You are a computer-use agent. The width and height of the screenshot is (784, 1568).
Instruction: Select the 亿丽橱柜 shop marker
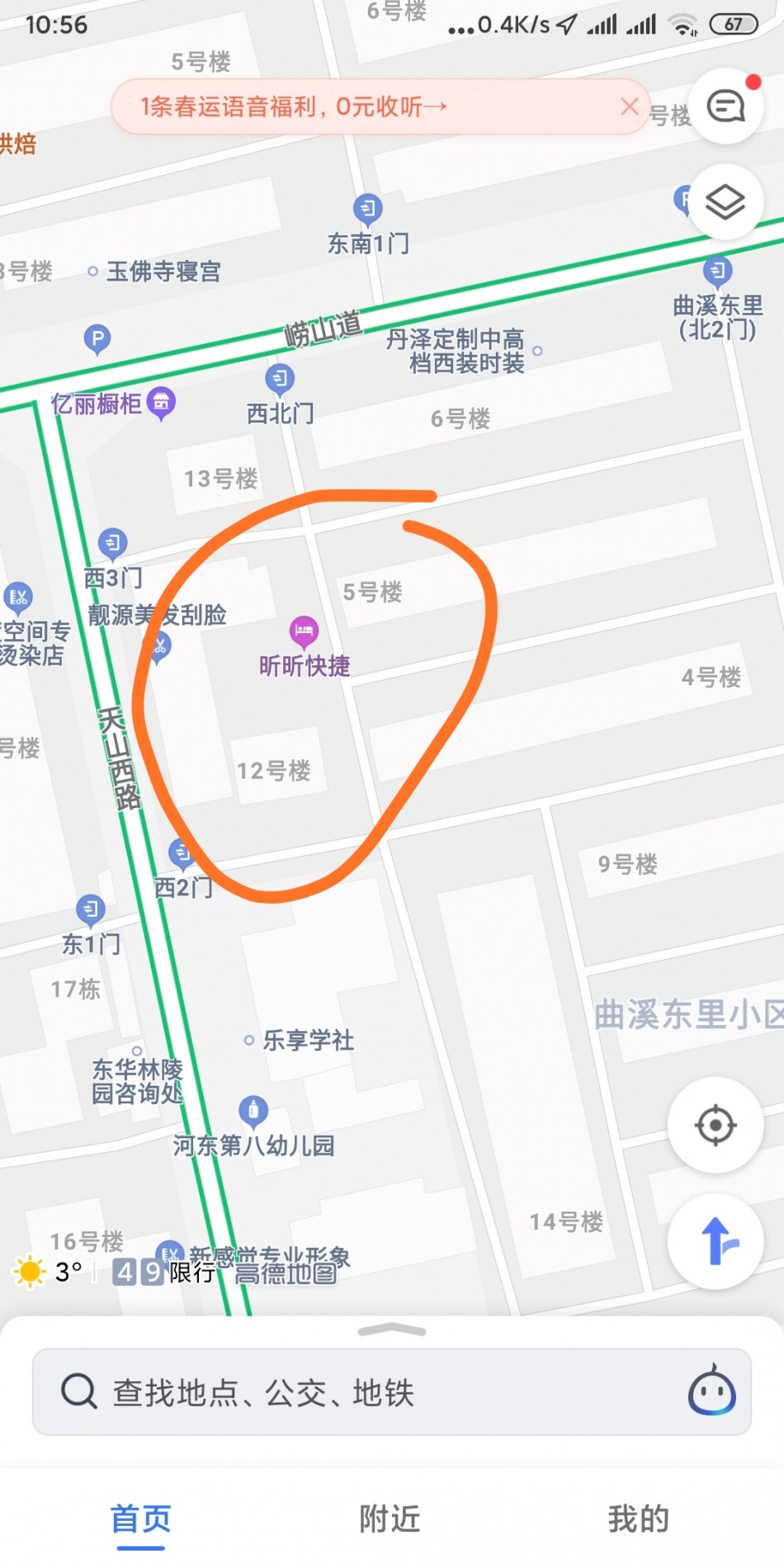click(x=161, y=404)
